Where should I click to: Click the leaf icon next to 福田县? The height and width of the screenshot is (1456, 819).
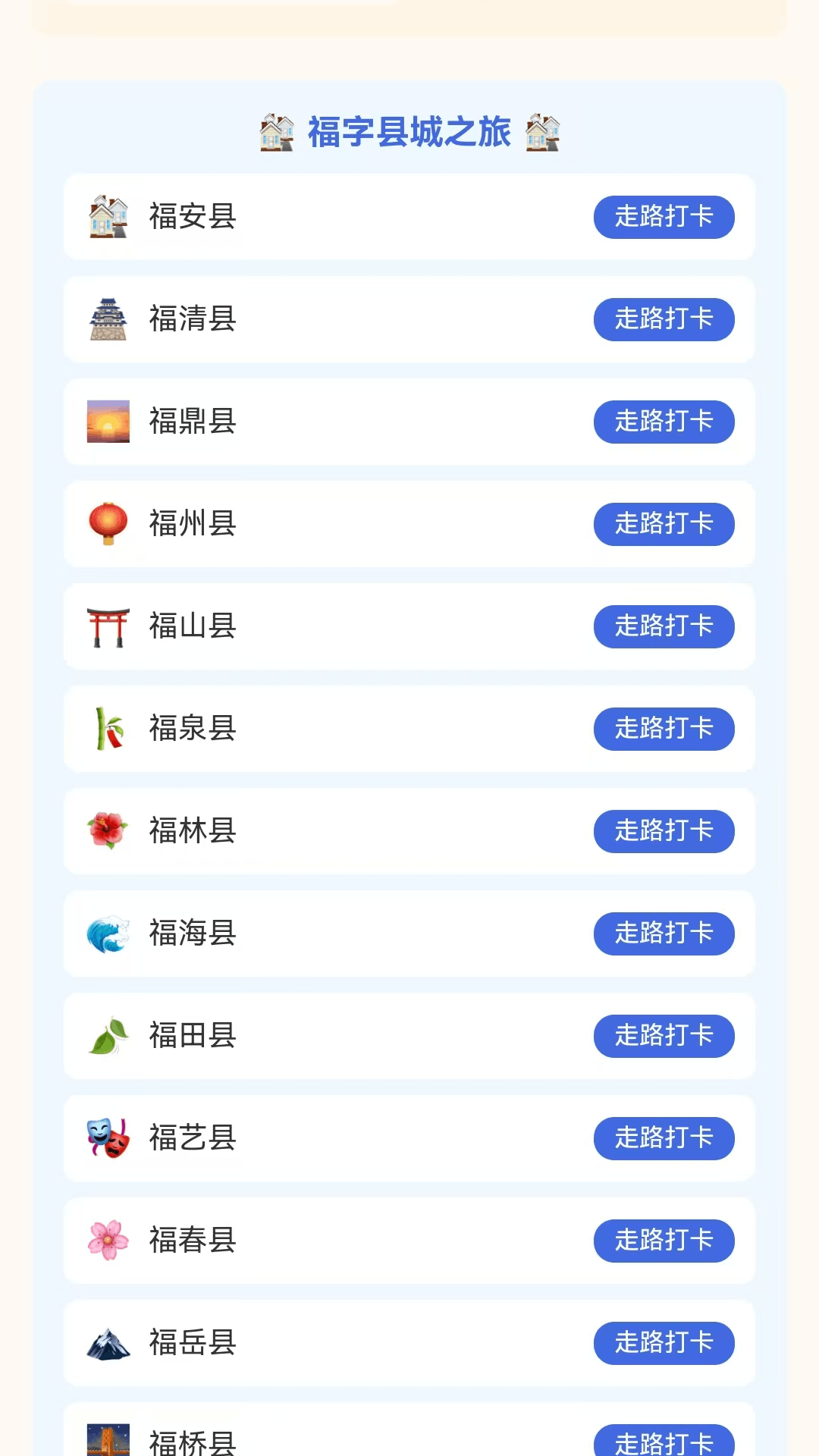point(108,1036)
